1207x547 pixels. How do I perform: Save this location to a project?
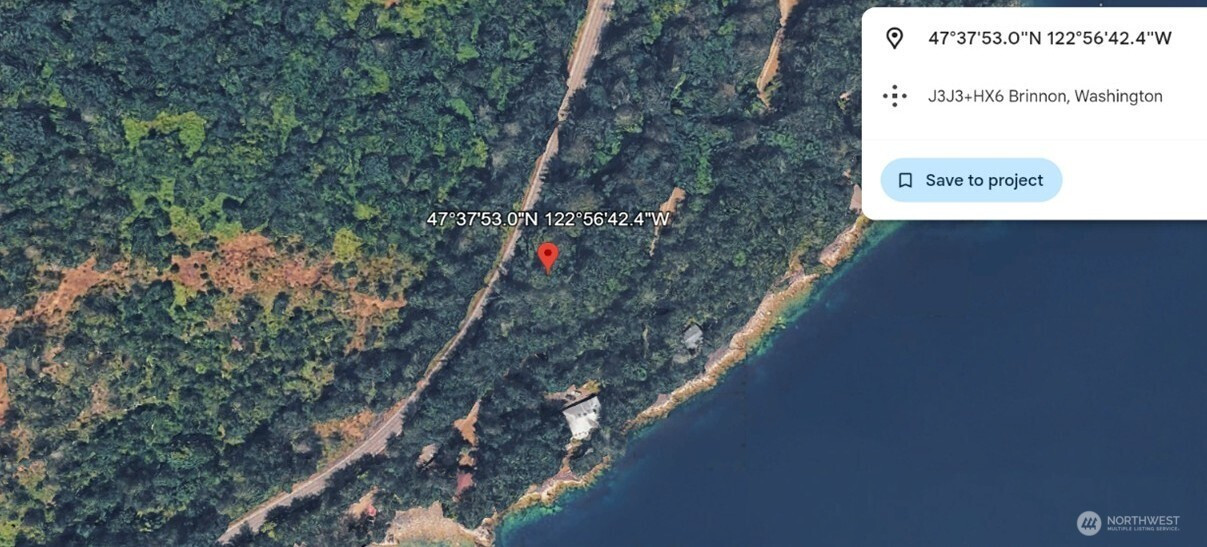click(971, 180)
